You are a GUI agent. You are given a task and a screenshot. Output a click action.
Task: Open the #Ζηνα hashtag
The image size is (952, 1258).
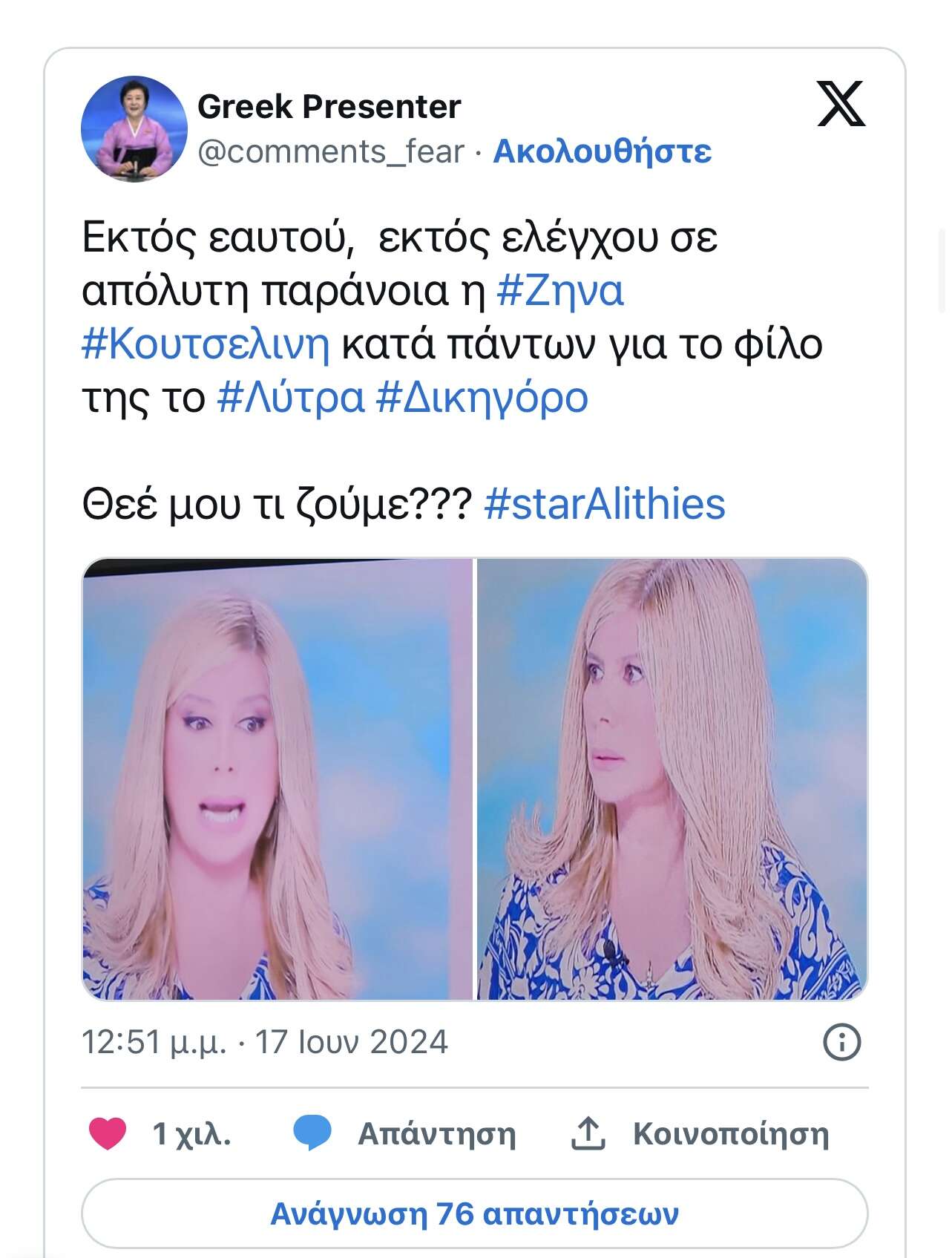(560, 290)
